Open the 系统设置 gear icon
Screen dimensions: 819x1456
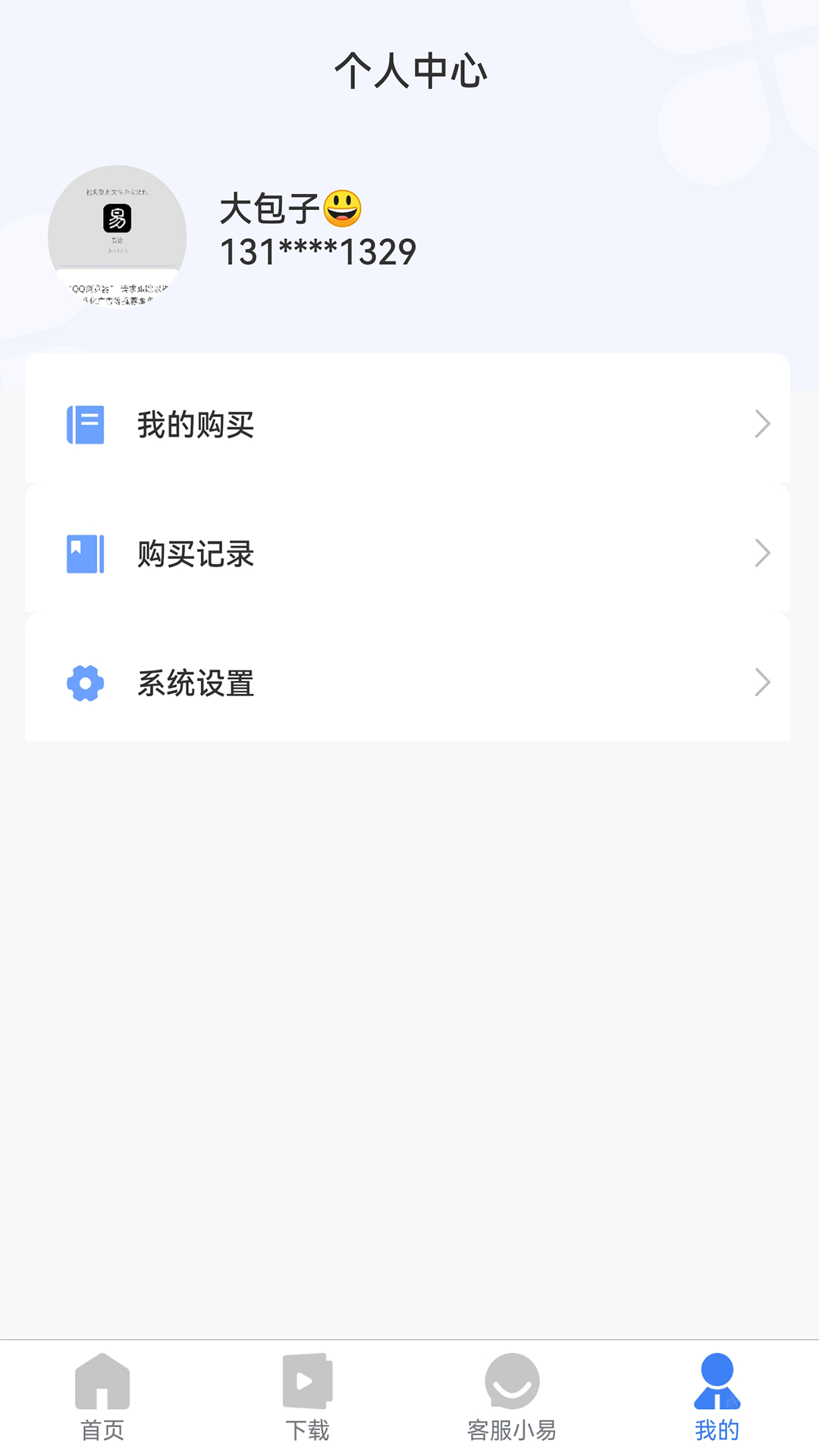pos(86,682)
